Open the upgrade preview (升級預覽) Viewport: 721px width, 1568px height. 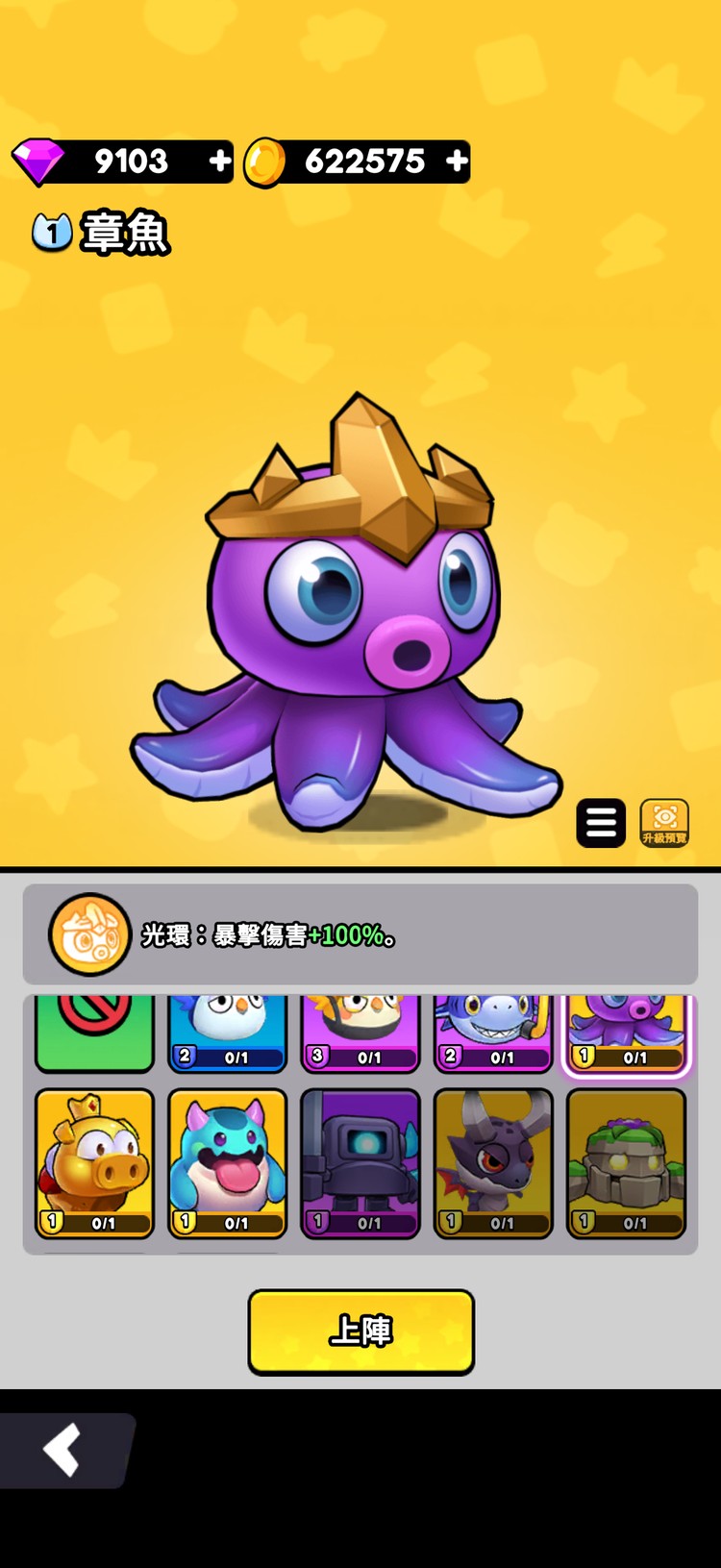664,823
